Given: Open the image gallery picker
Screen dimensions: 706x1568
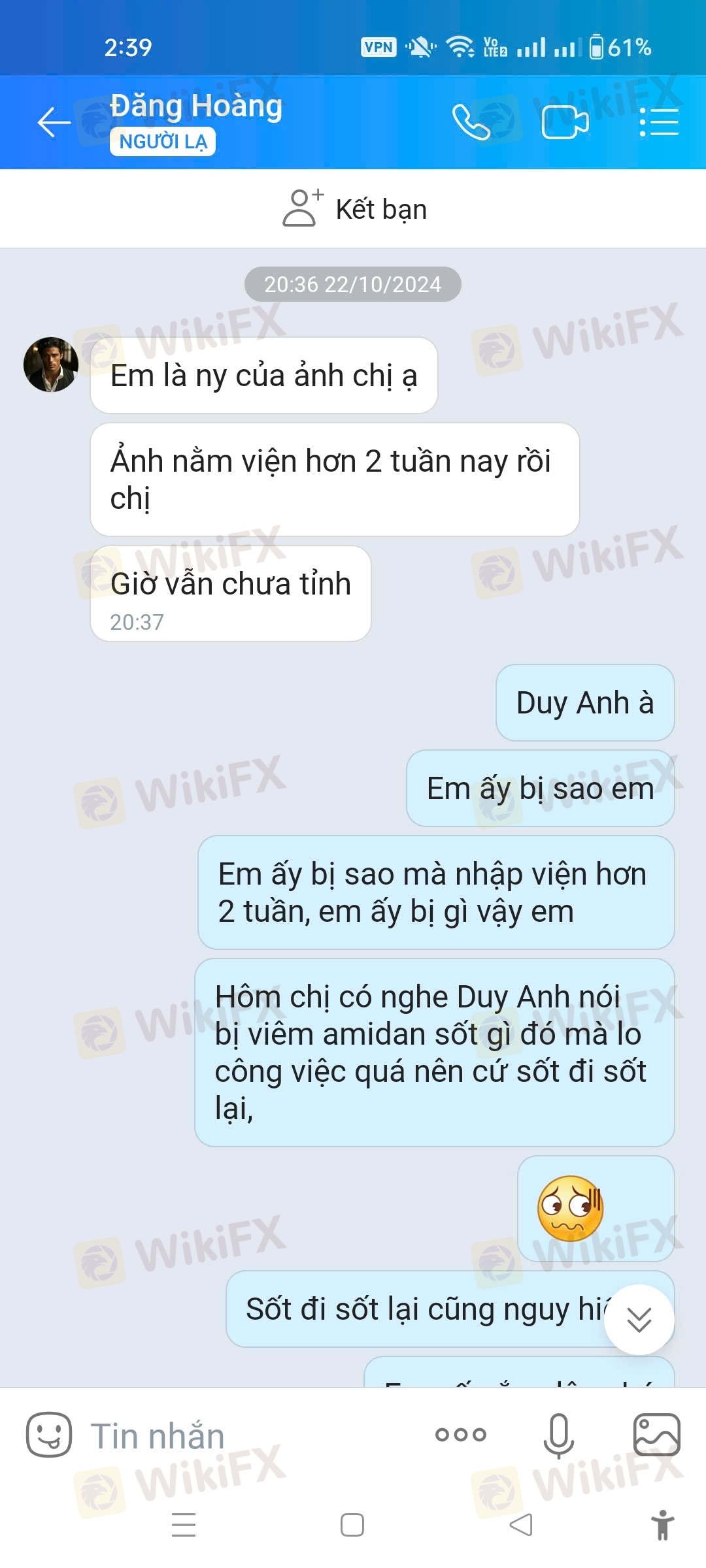Looking at the screenshot, I should (657, 1435).
